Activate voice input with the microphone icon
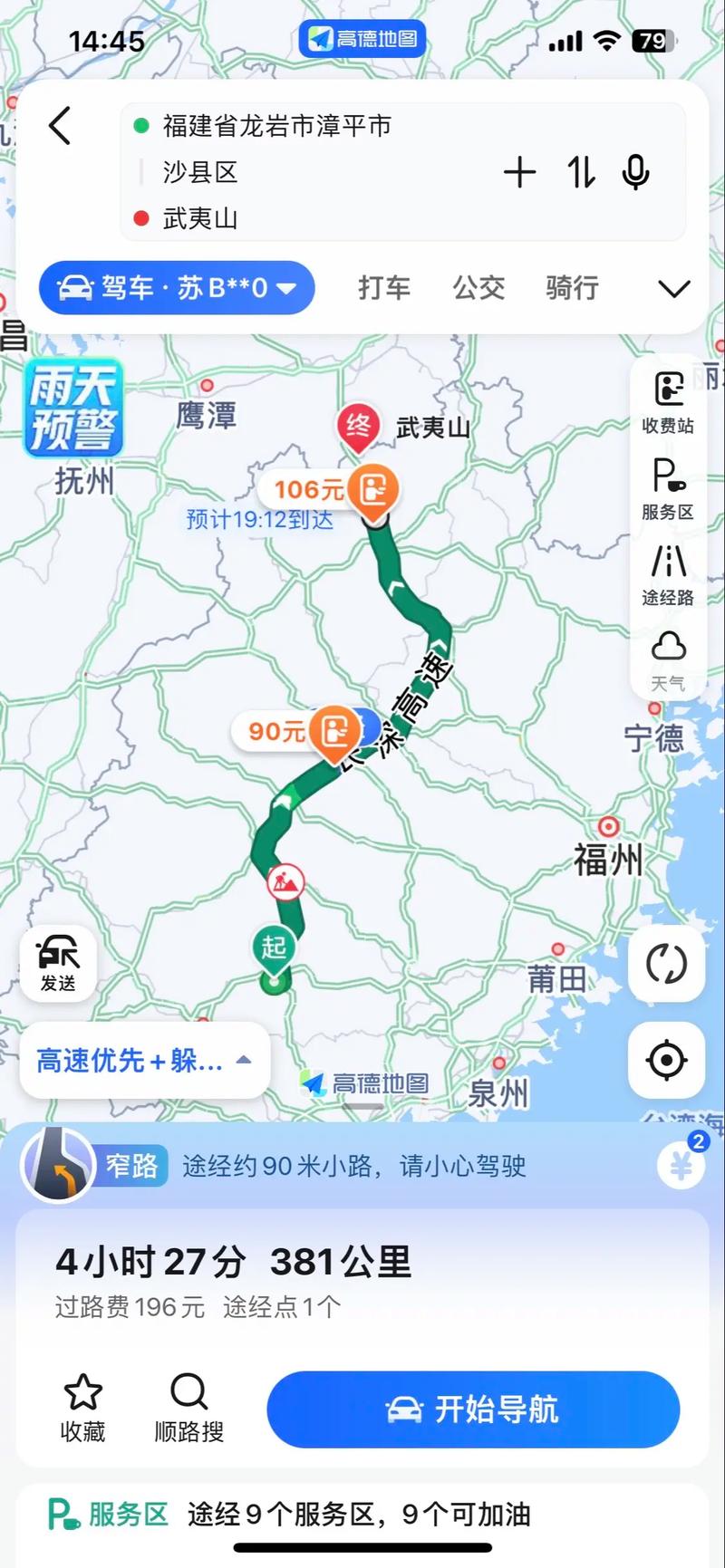The image size is (725, 1568). pyautogui.click(x=634, y=172)
